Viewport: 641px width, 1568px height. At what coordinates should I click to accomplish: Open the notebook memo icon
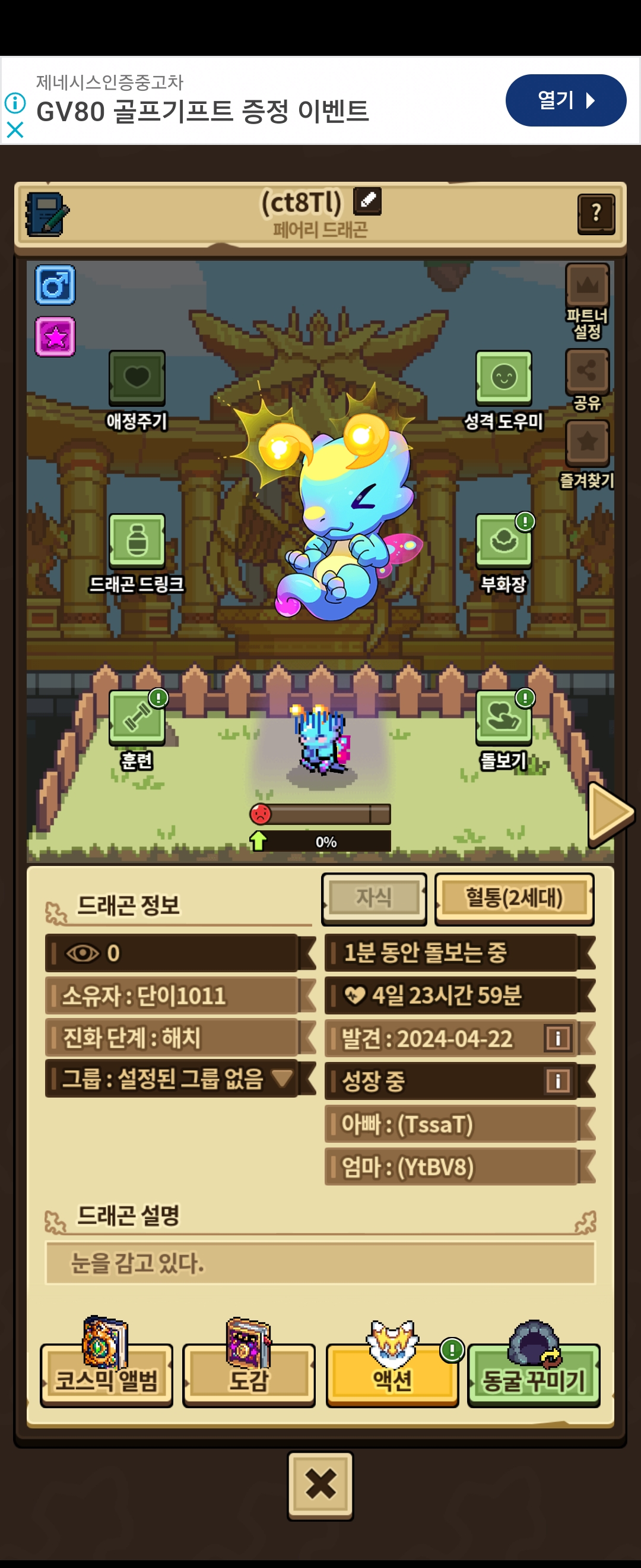point(46,214)
